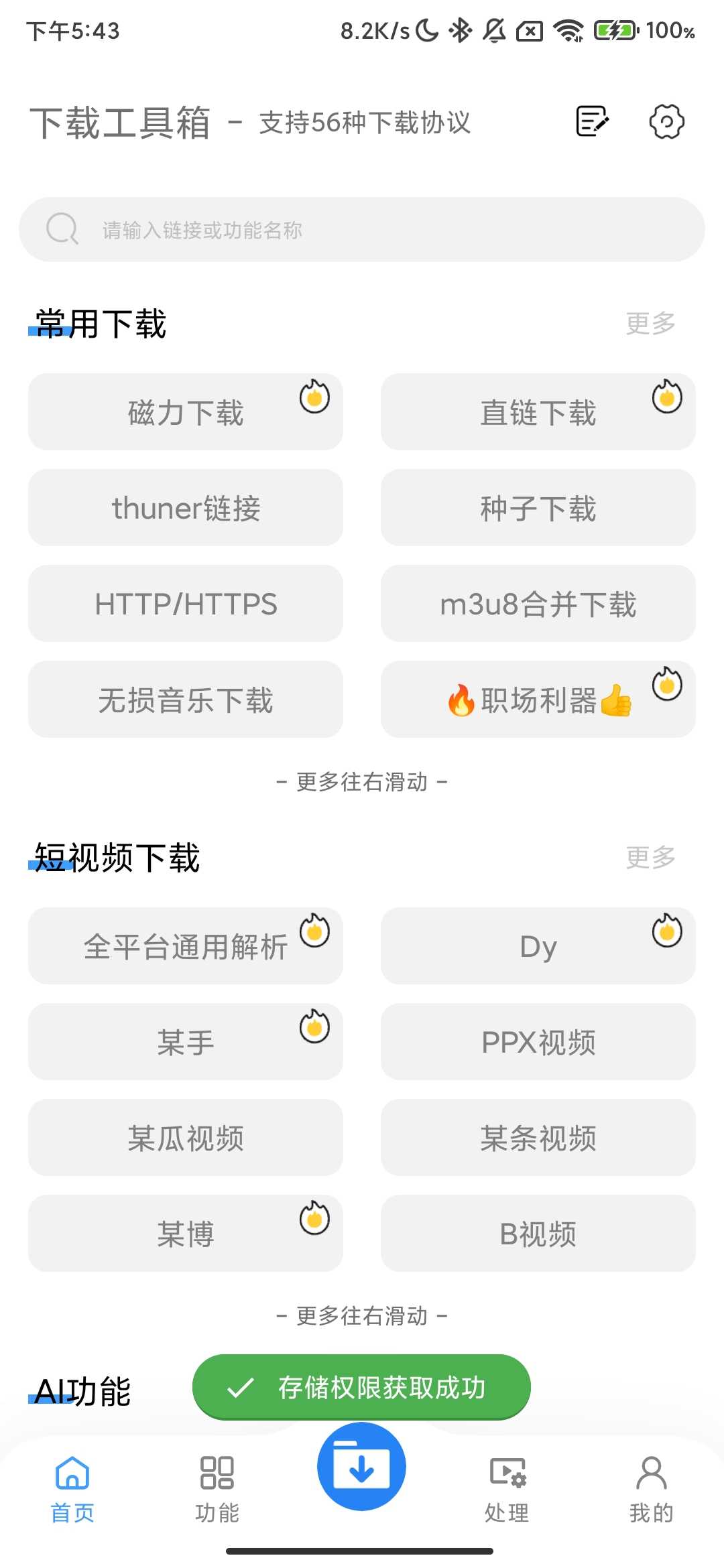Open the 🔥职场利器👍 feature
Image resolution: width=724 pixels, height=1568 pixels.
(538, 700)
